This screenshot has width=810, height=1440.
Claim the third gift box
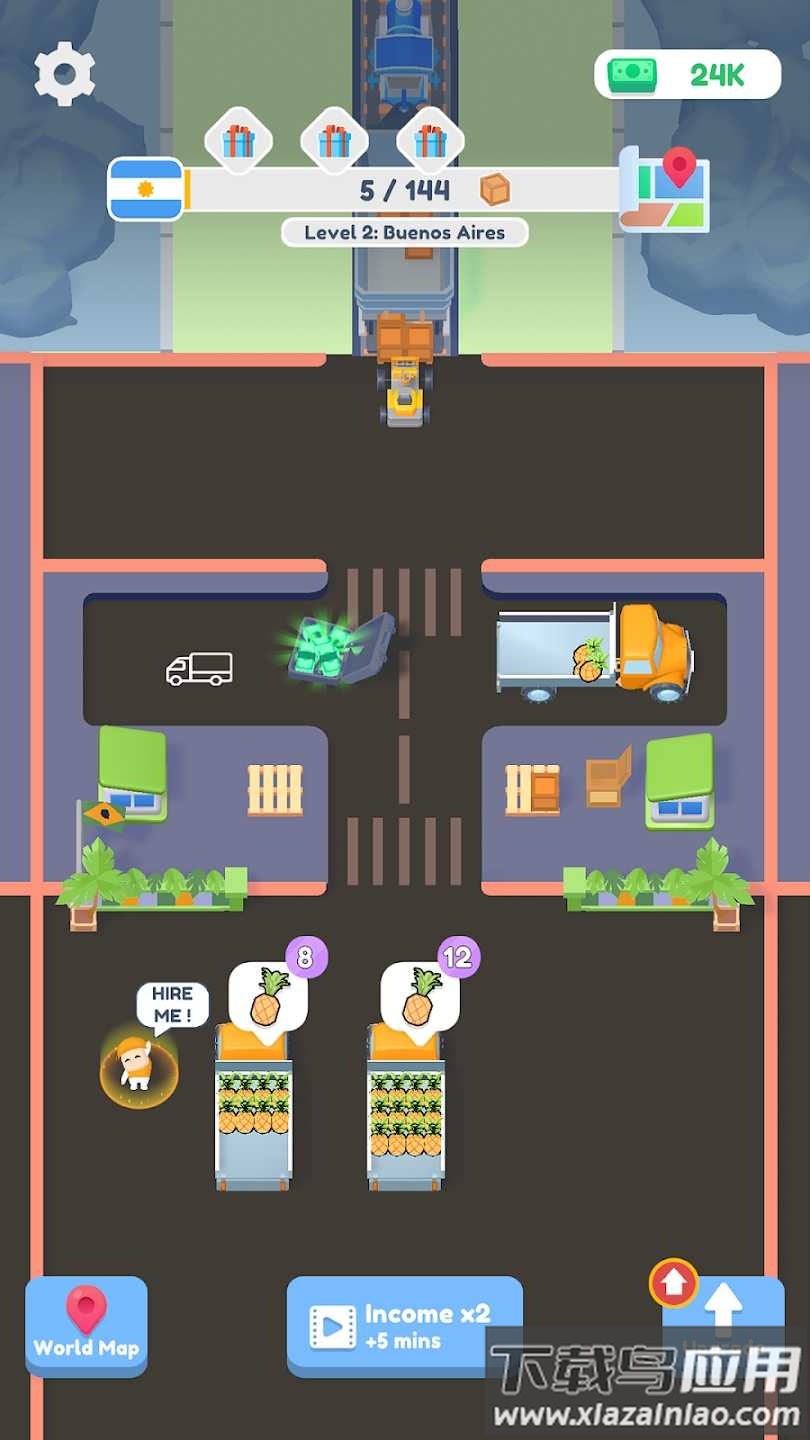coord(430,140)
